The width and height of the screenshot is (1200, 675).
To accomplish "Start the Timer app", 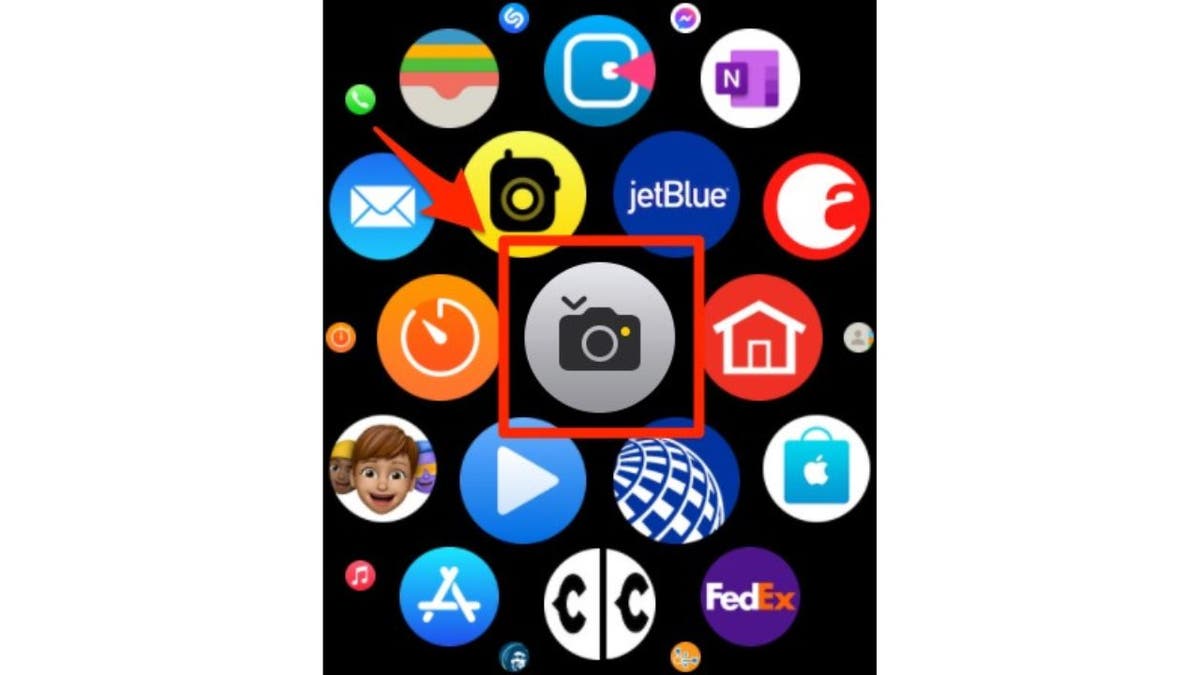I will click(437, 337).
